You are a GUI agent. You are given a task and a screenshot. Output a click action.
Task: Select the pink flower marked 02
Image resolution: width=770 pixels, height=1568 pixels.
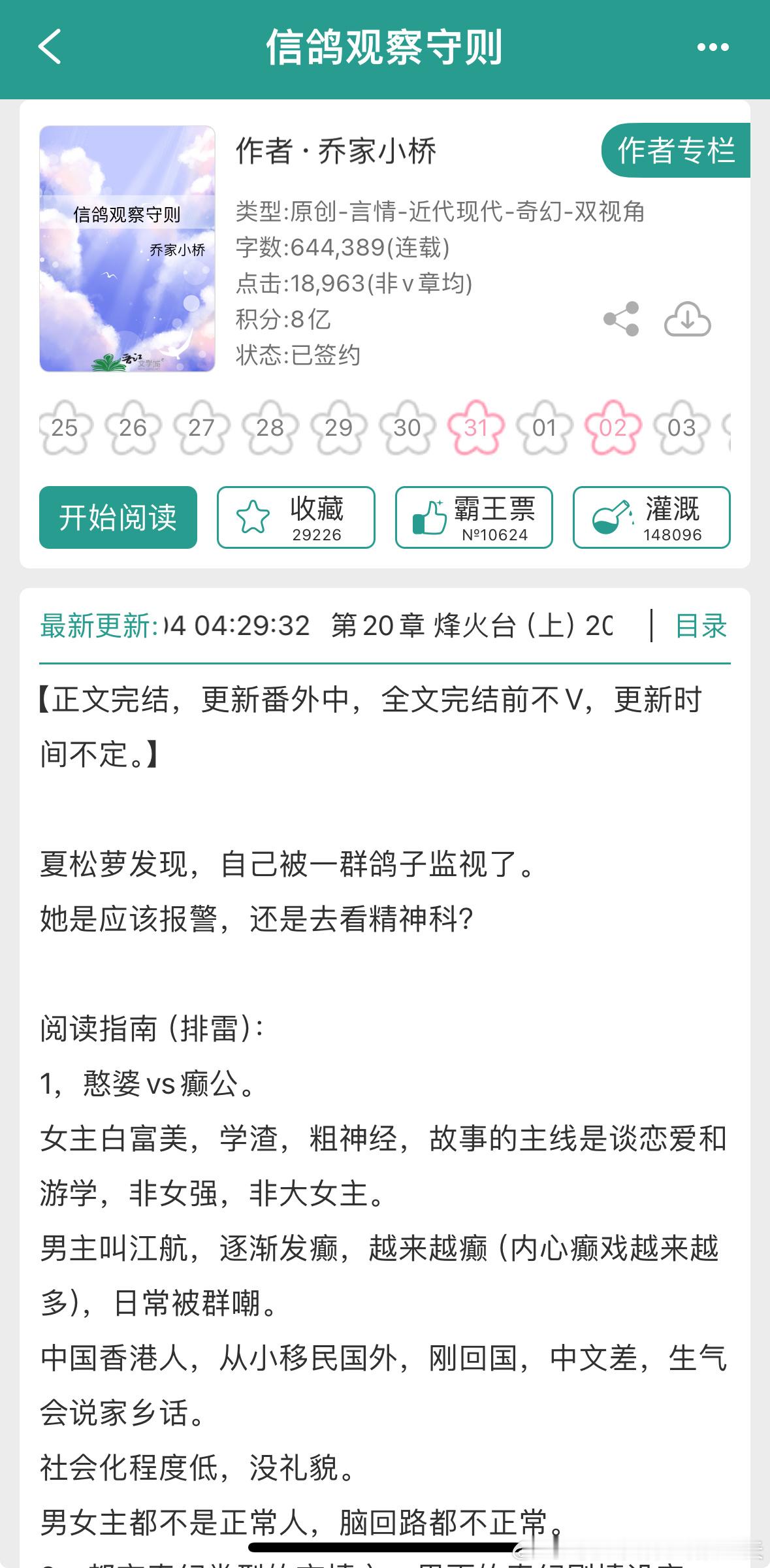pos(615,428)
